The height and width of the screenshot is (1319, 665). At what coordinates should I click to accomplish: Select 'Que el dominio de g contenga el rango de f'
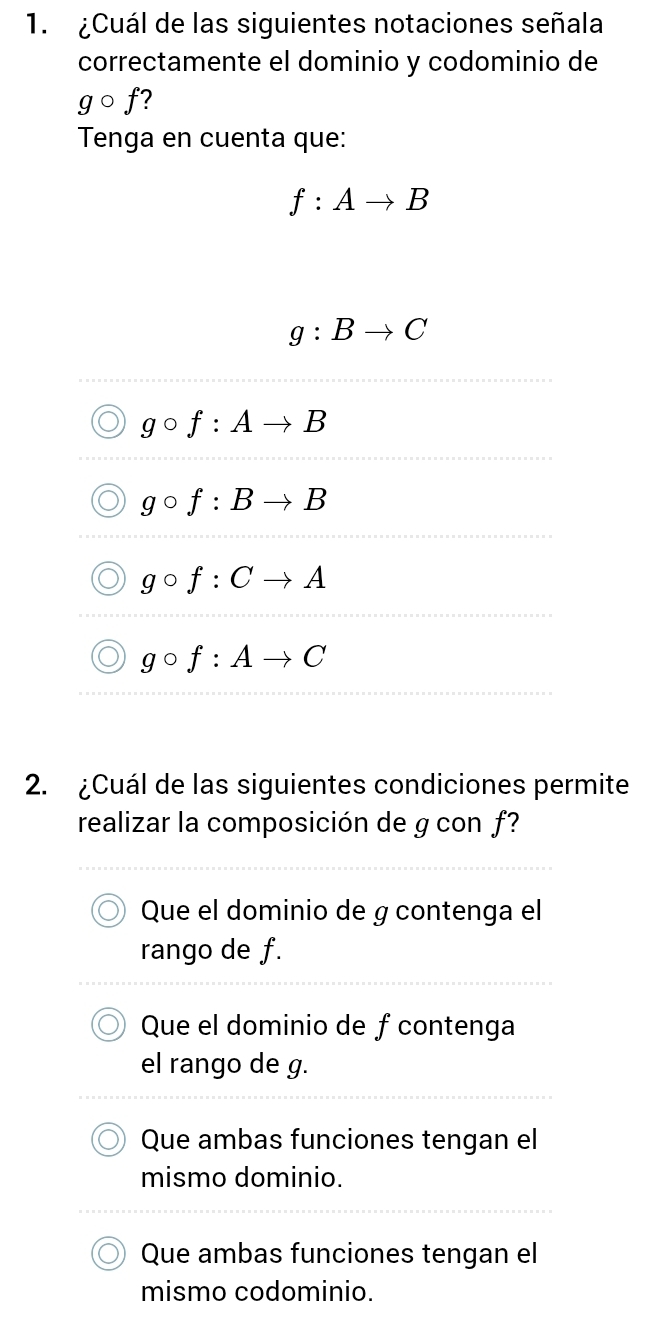pyautogui.click(x=109, y=911)
